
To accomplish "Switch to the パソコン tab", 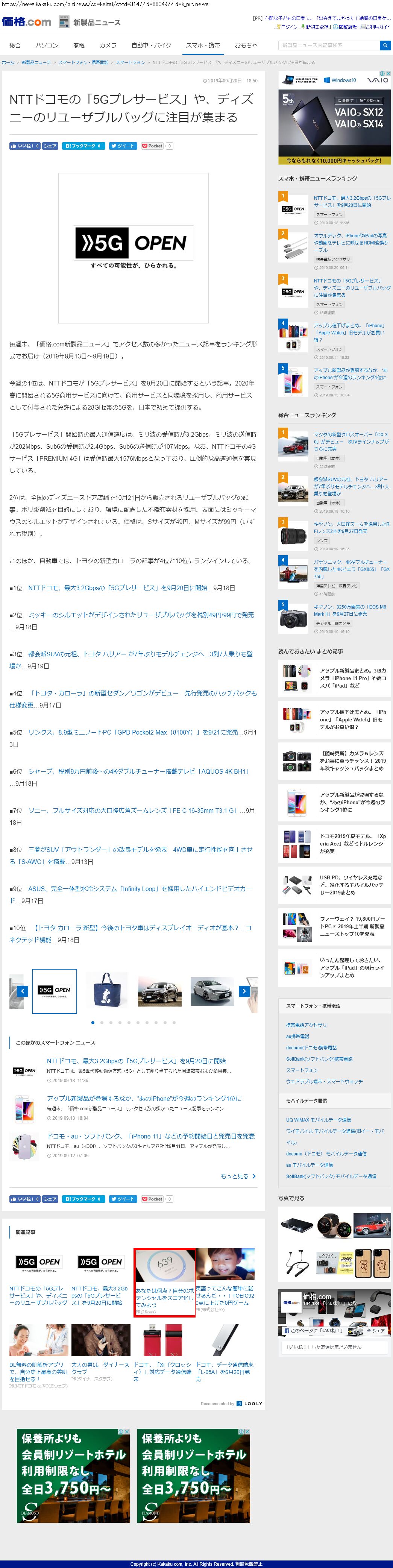I will coord(47,46).
